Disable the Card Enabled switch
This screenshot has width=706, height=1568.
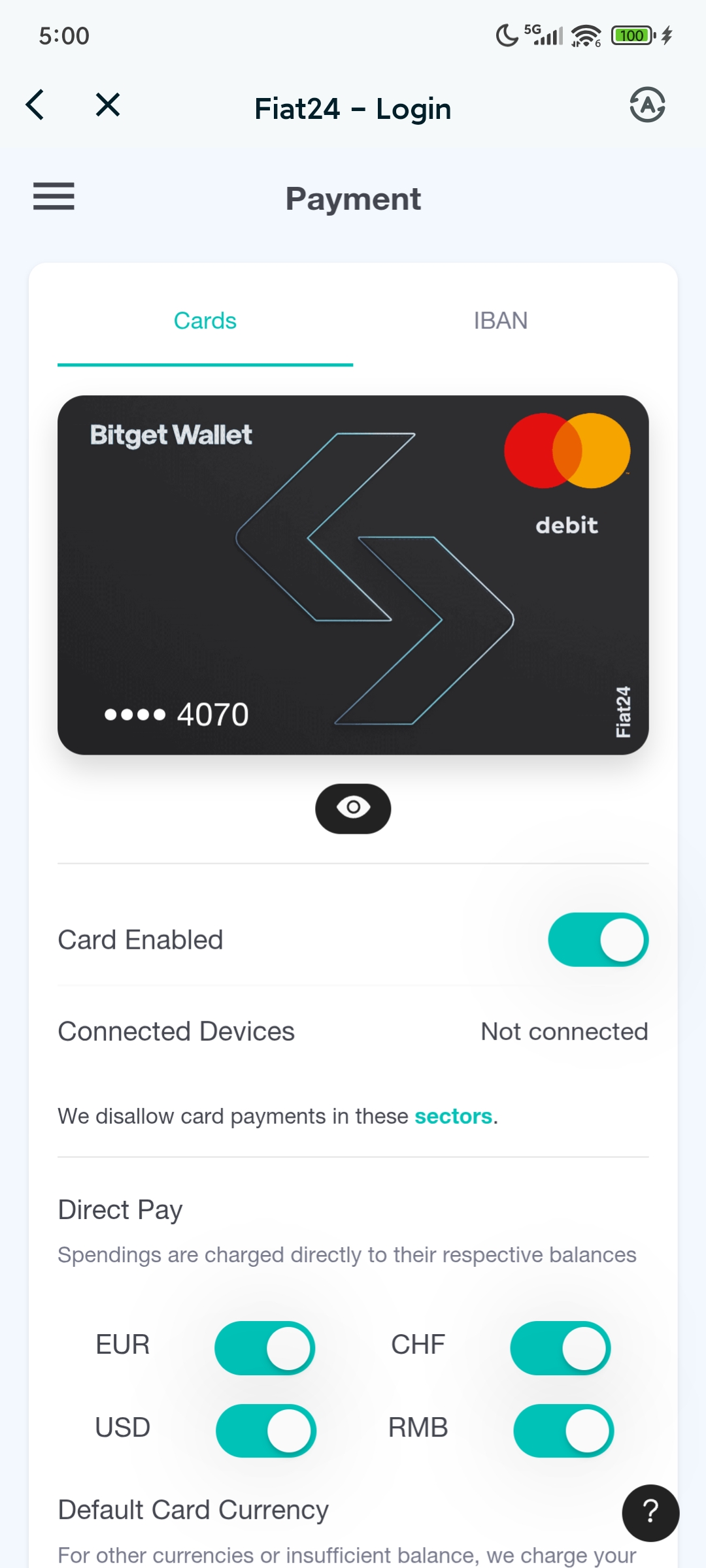(597, 939)
